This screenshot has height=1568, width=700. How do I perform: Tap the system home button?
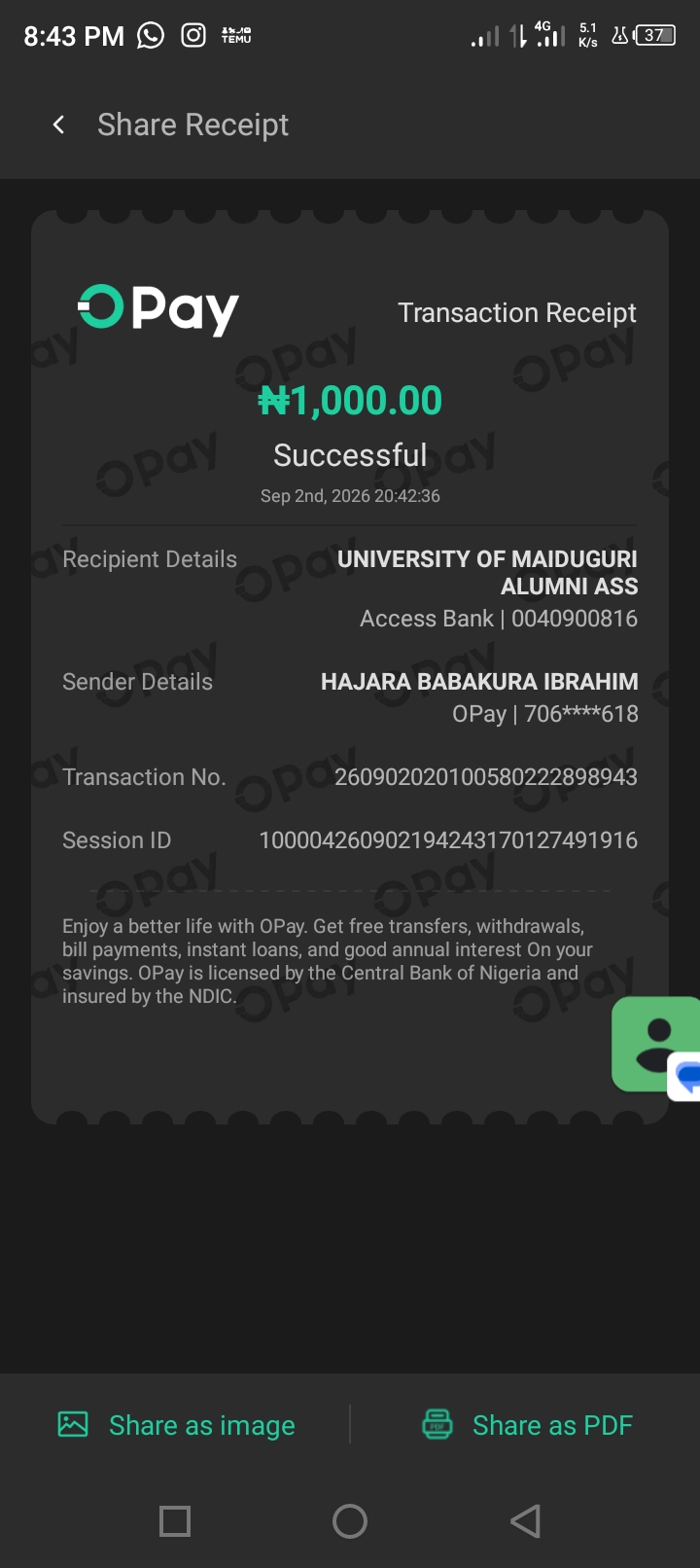tap(350, 1520)
